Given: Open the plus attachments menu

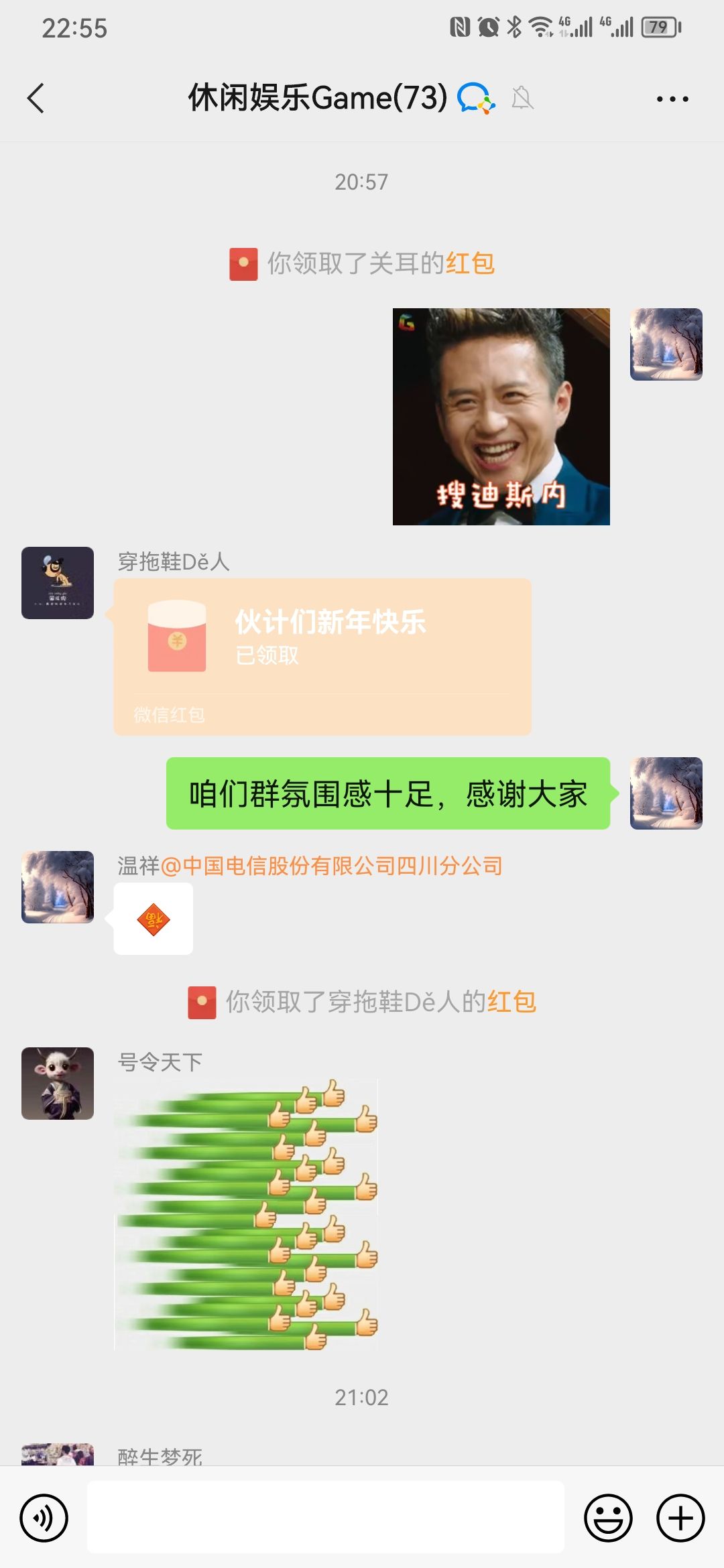Looking at the screenshot, I should tap(680, 1518).
